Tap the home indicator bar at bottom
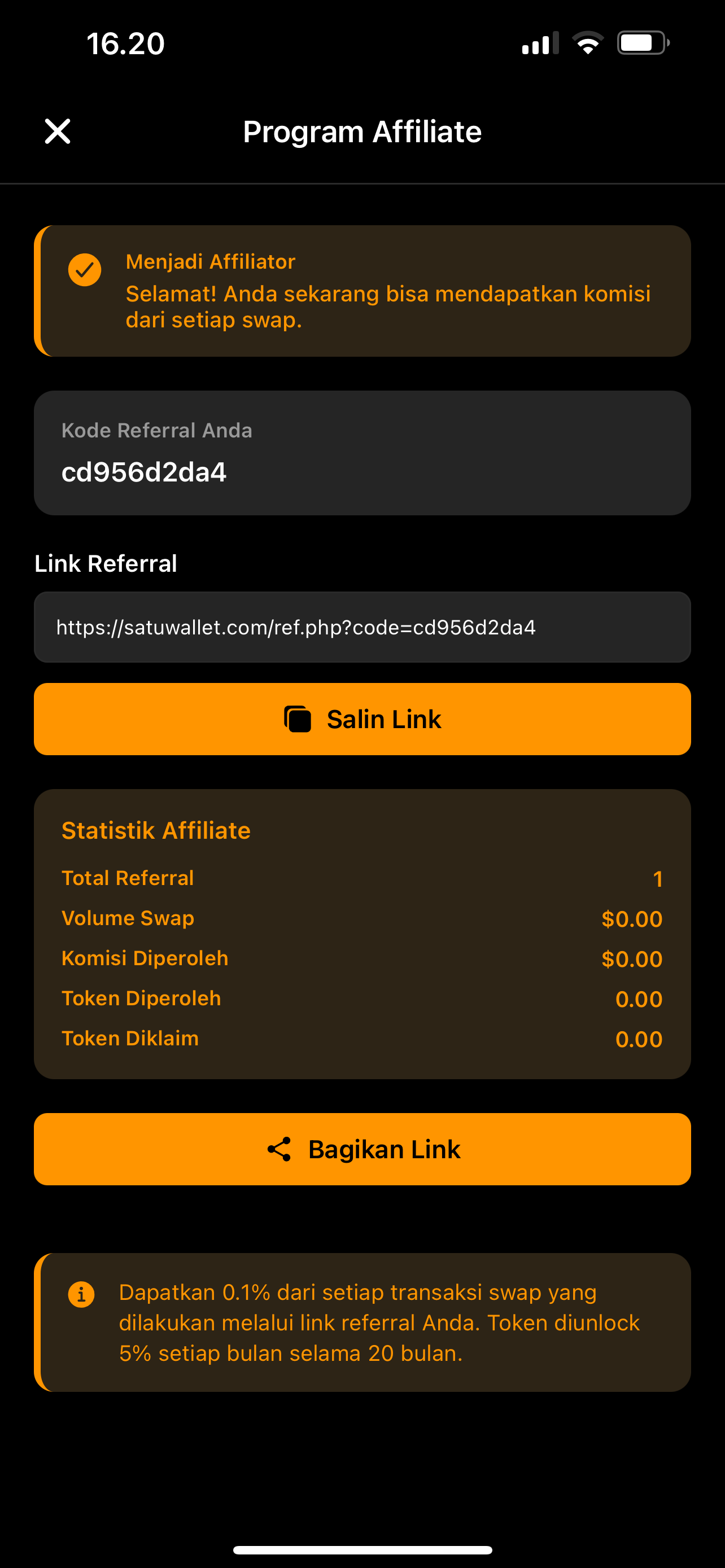 click(x=362, y=1548)
